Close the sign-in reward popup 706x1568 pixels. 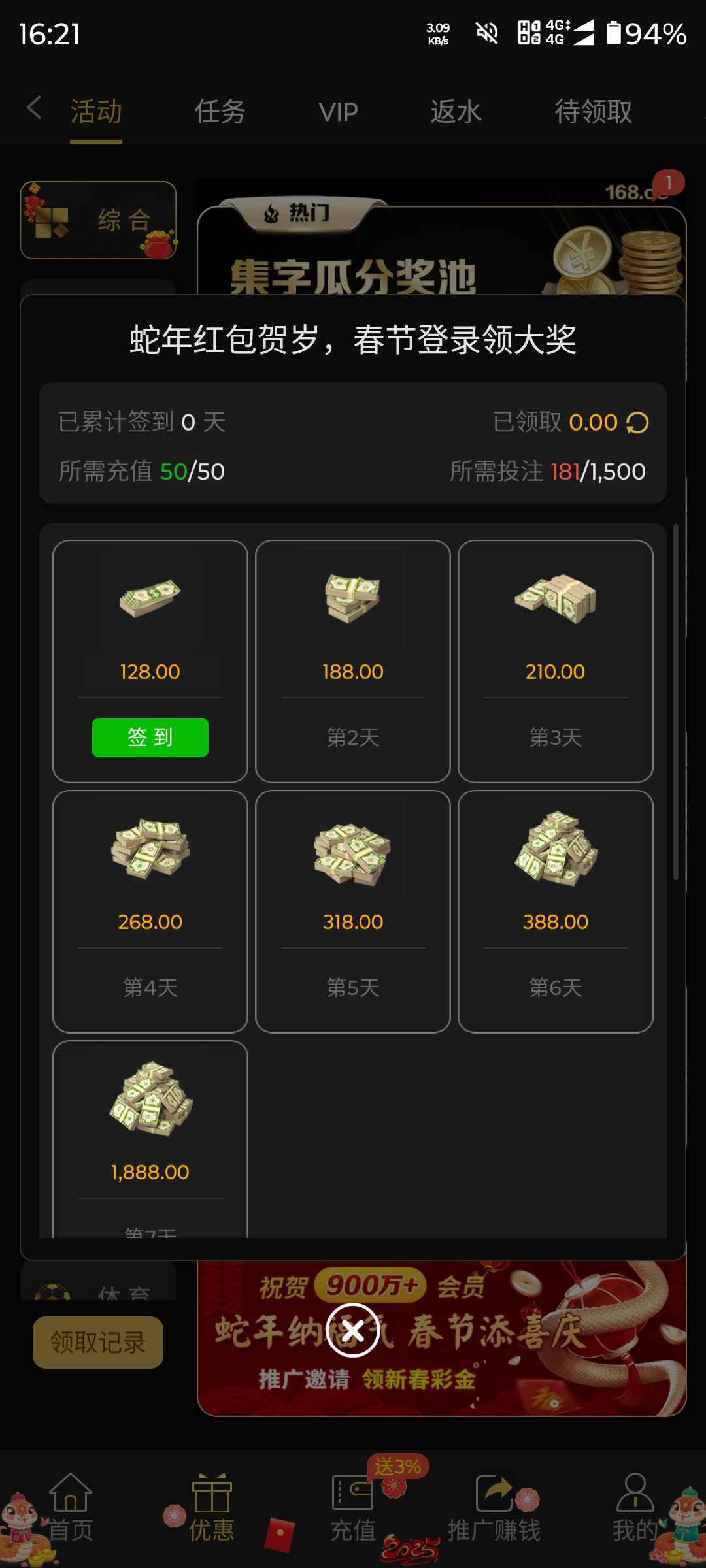pyautogui.click(x=353, y=1330)
